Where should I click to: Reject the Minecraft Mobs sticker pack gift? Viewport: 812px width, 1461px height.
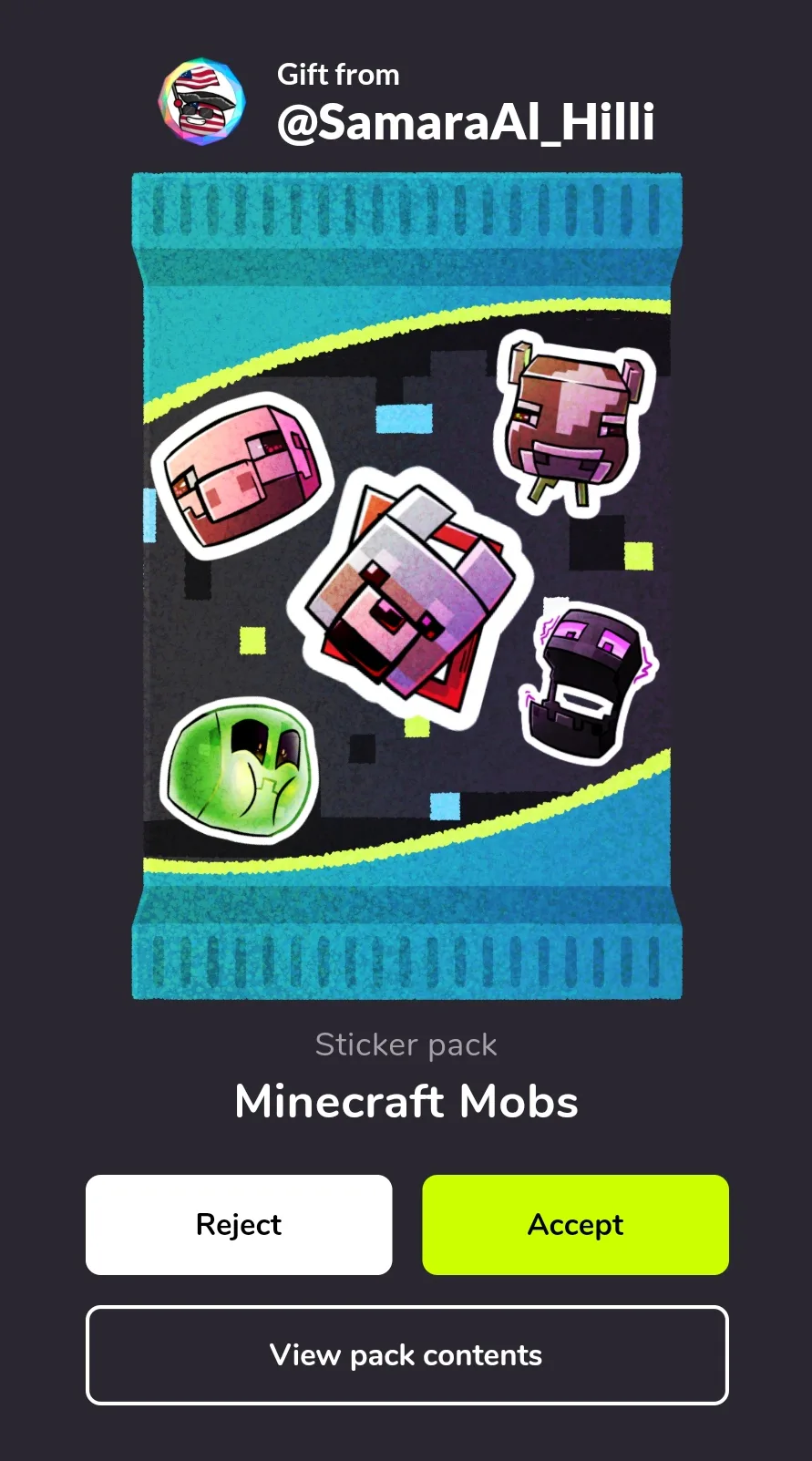point(239,1224)
